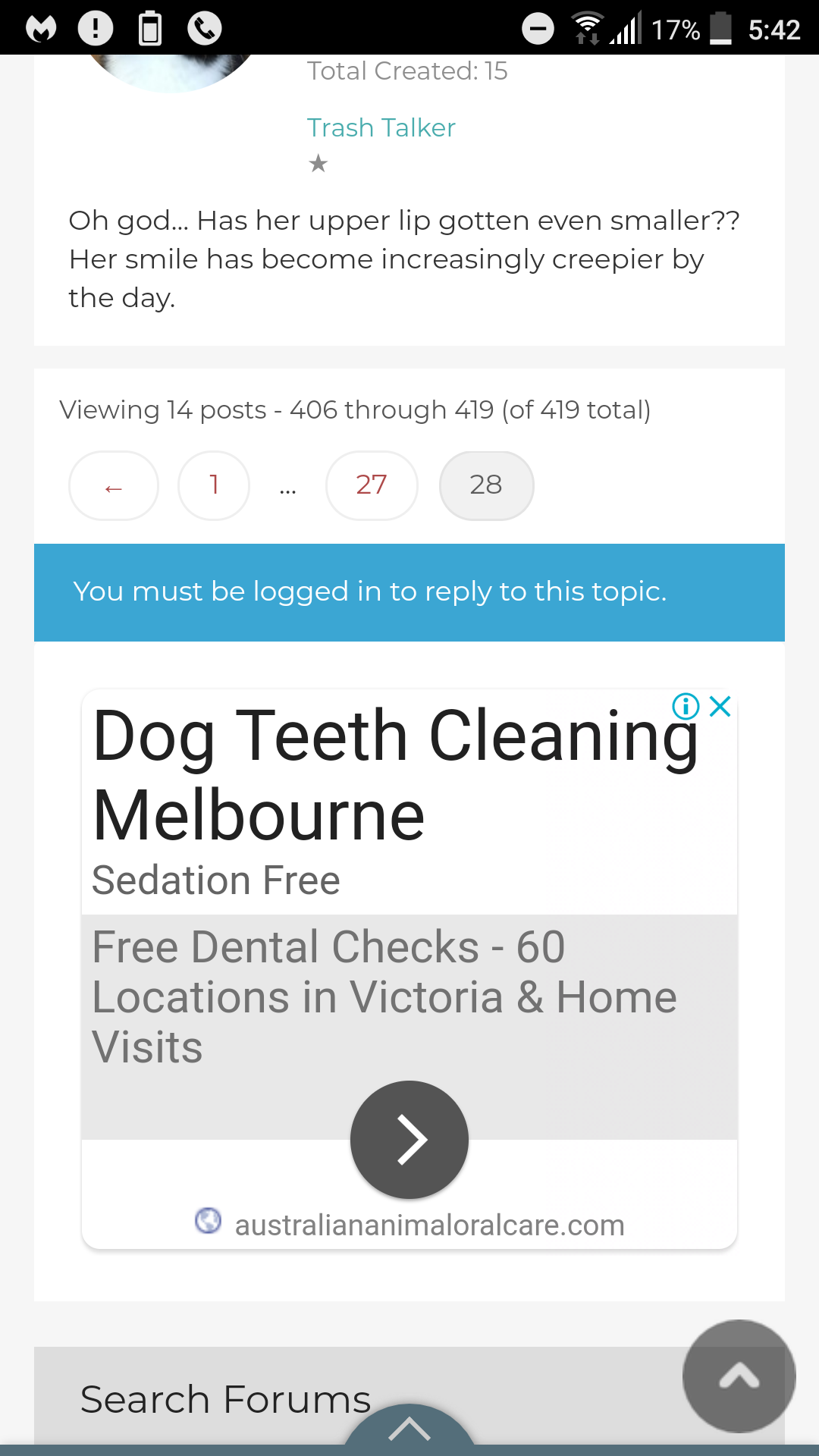Visit australiananimaloralcare.com link
The height and width of the screenshot is (1456, 819).
429,1225
